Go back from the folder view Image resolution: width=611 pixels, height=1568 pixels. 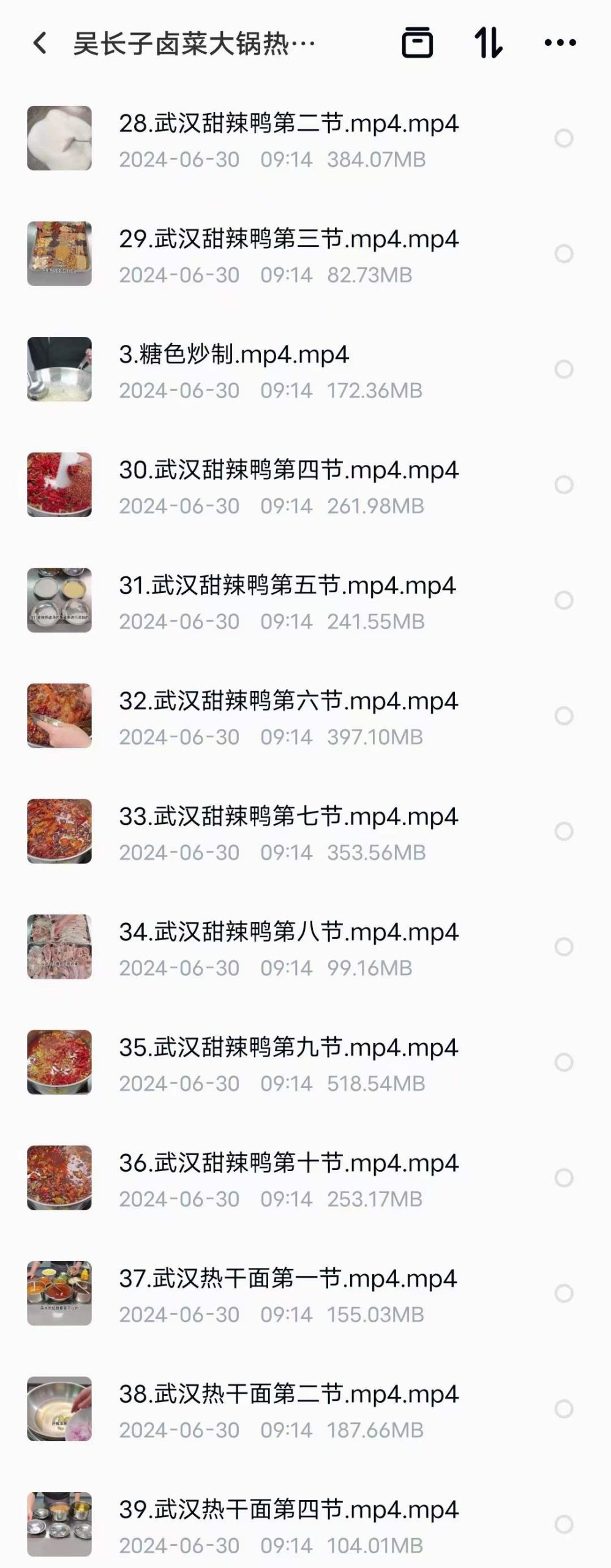pos(40,43)
